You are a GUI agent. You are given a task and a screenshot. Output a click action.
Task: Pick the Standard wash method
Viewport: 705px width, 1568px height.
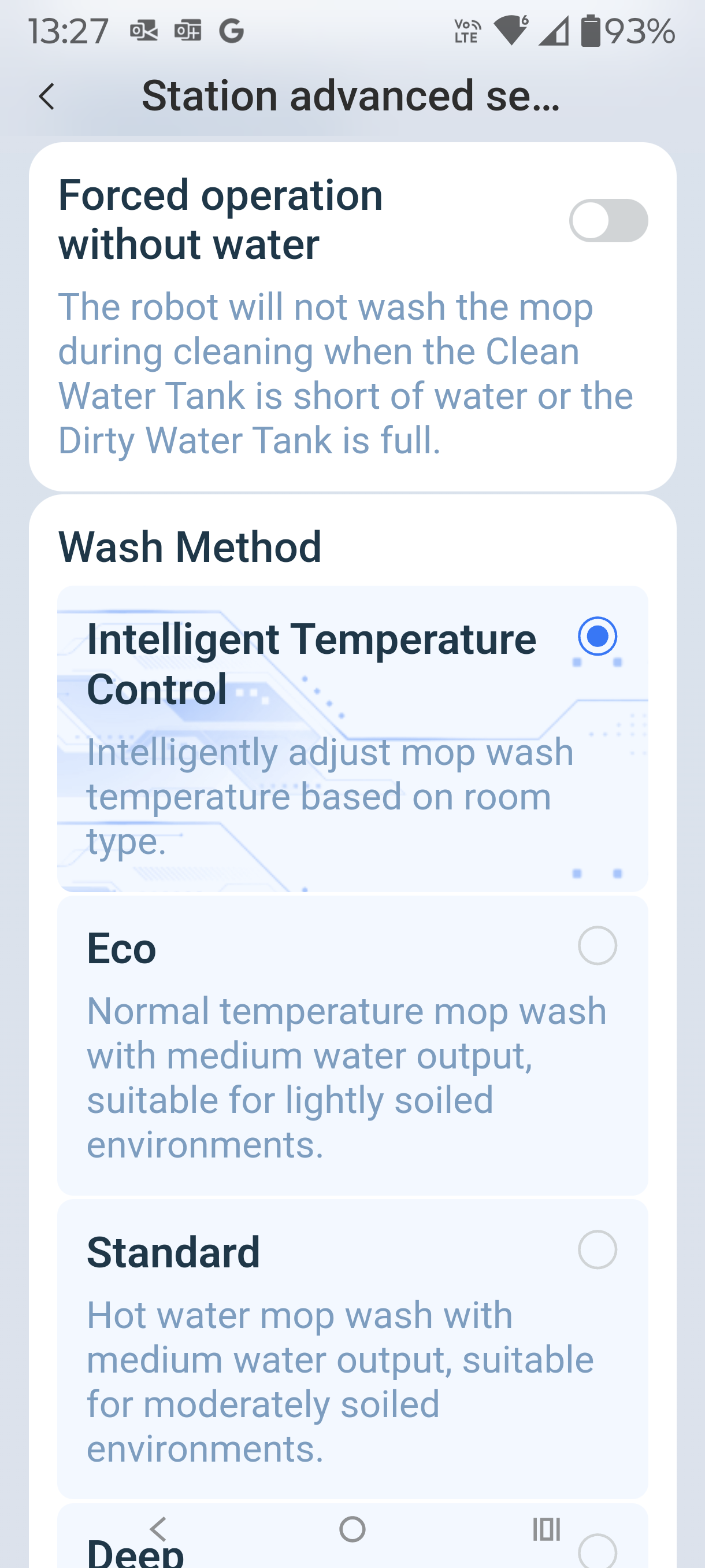[597, 1249]
